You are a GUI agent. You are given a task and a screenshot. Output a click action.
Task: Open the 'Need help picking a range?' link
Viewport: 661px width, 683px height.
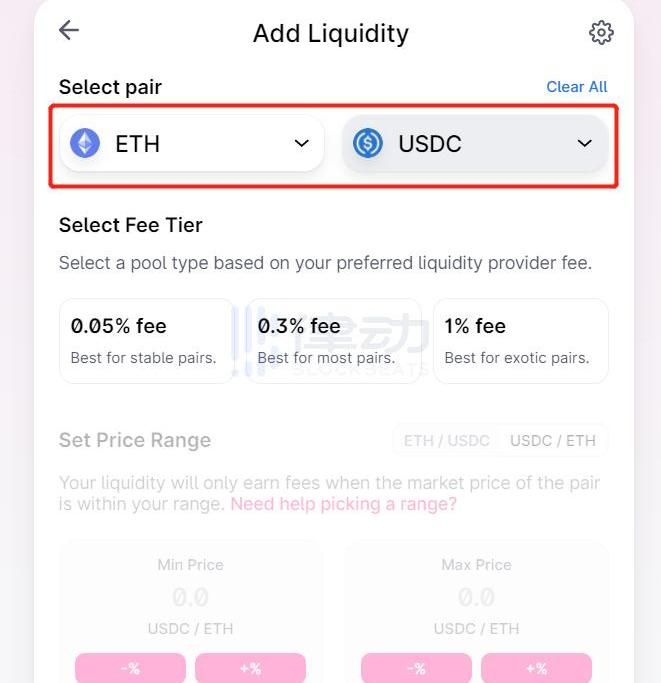click(343, 504)
